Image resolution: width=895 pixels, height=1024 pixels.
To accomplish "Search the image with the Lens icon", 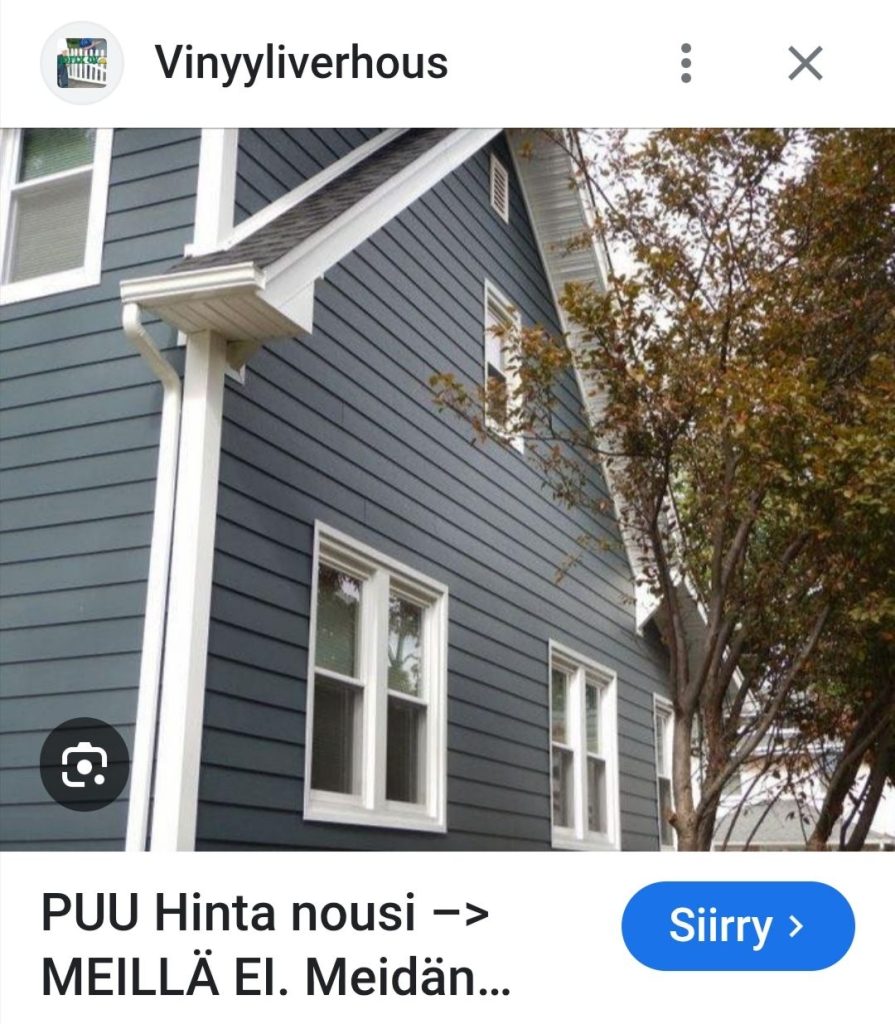I will point(84,764).
